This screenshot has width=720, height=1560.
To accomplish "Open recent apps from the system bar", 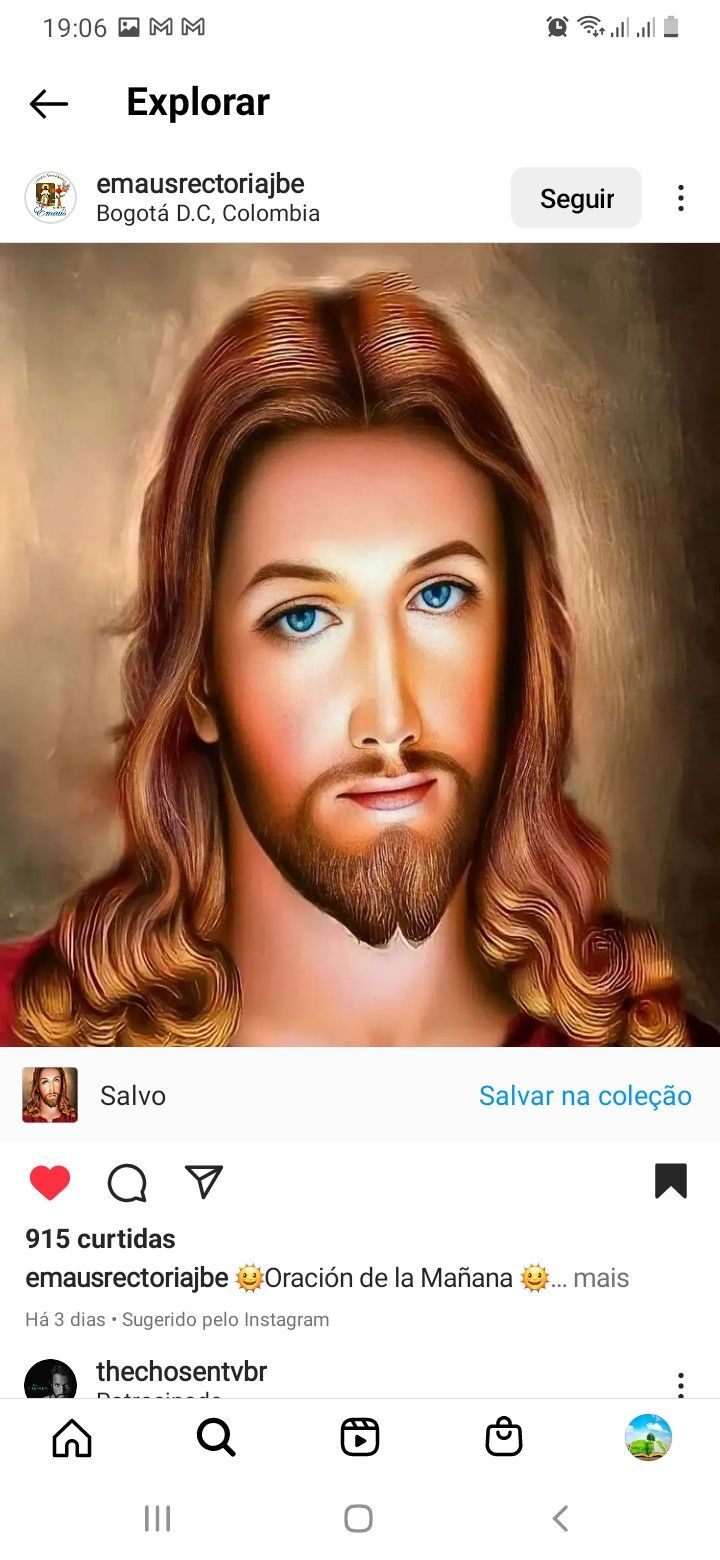I will point(158,1518).
